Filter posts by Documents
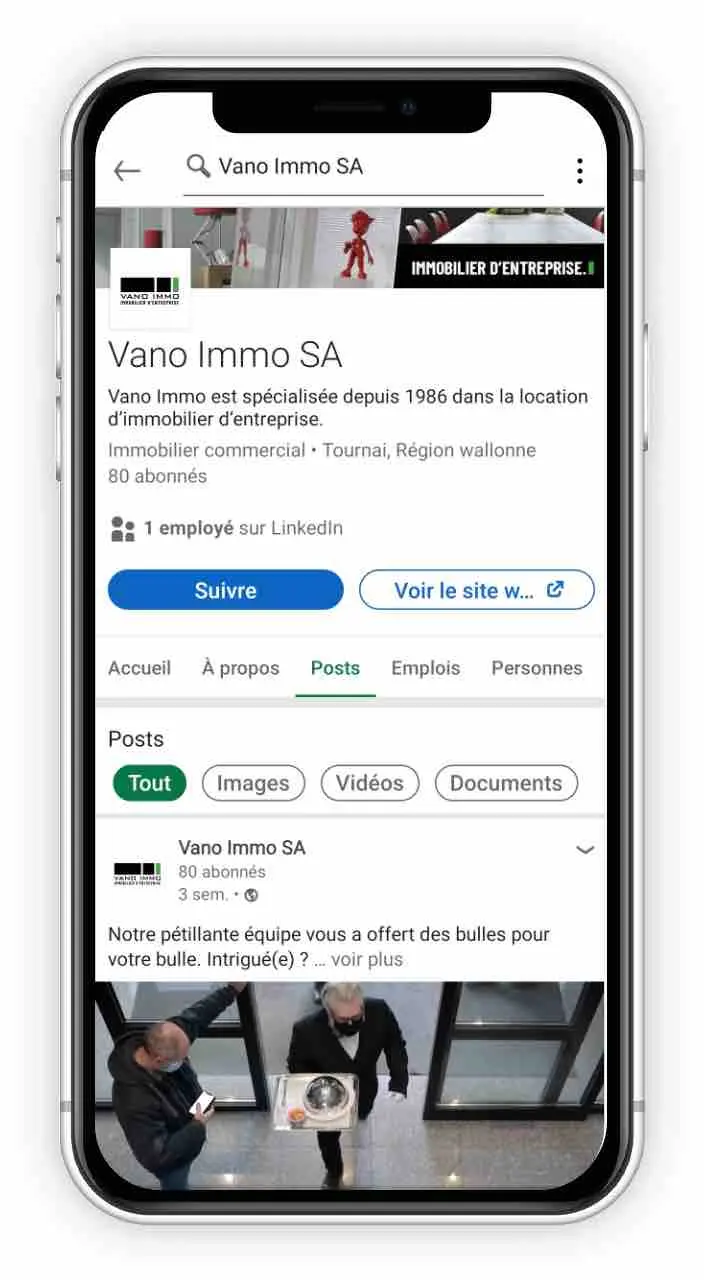 (506, 783)
